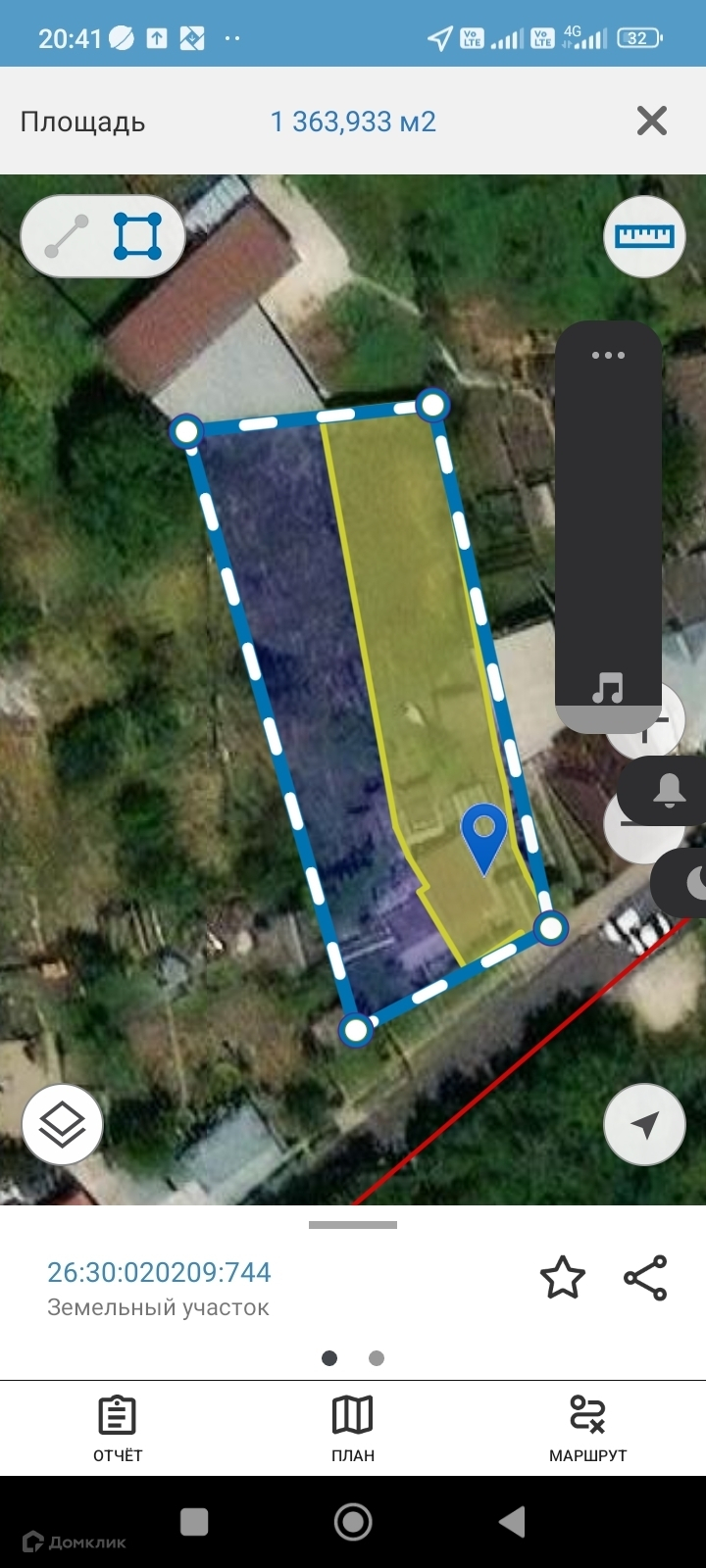706x1568 pixels.
Task: Open the three-dot menu on the volume panel
Action: pyautogui.click(x=608, y=355)
